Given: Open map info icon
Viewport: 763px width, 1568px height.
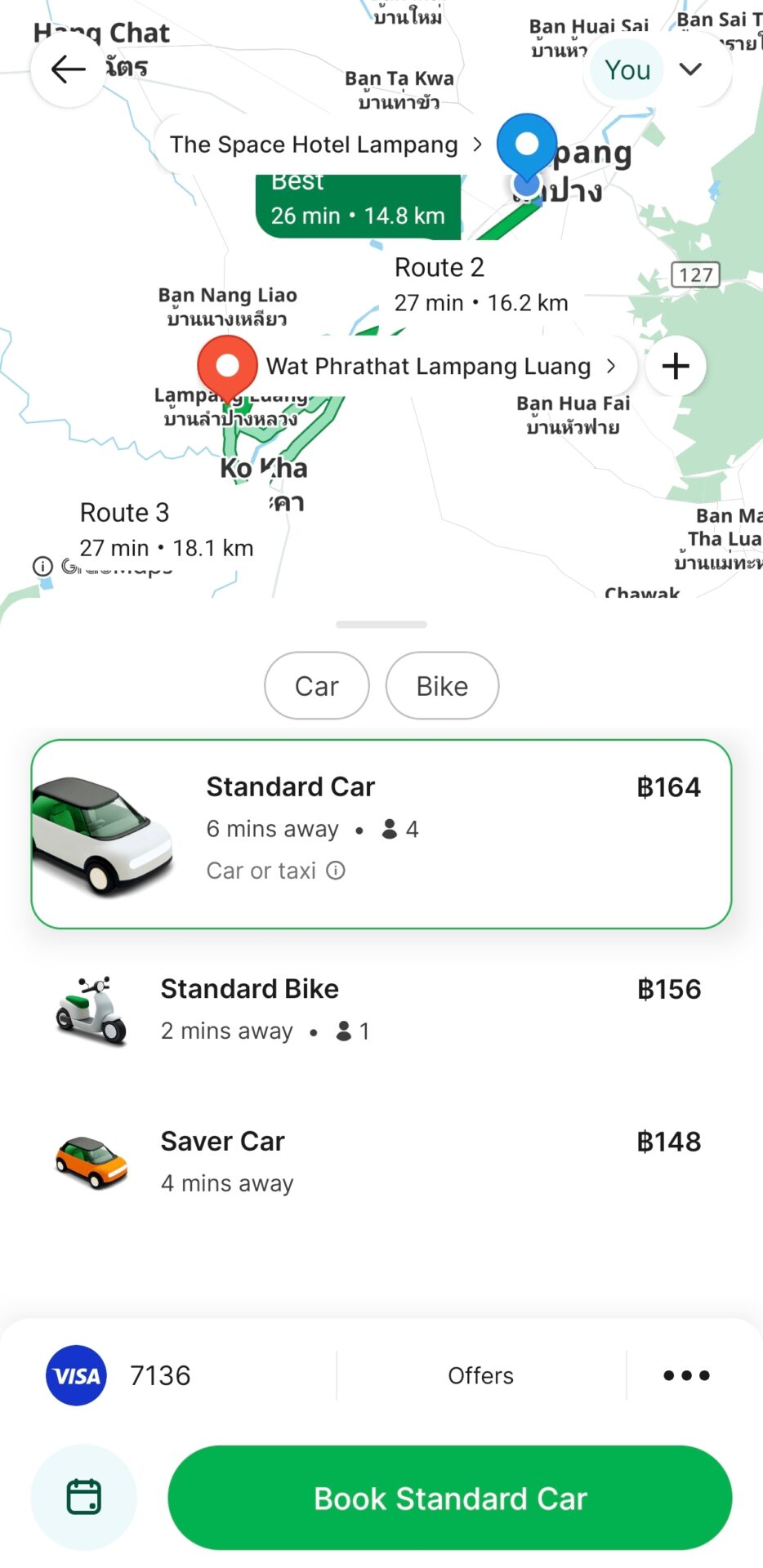Looking at the screenshot, I should click(x=42, y=566).
